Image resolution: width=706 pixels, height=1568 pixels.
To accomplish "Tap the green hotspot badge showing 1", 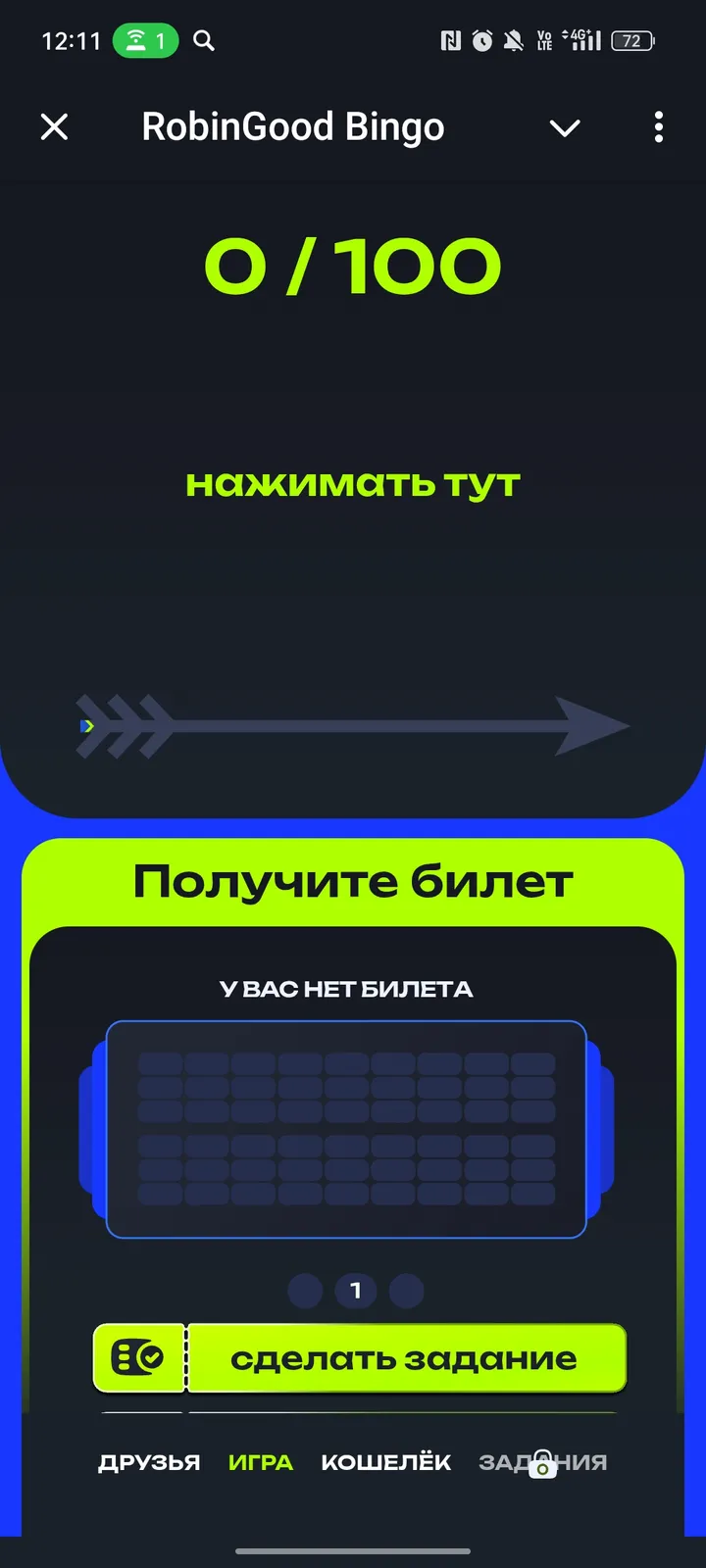I will coord(146,41).
